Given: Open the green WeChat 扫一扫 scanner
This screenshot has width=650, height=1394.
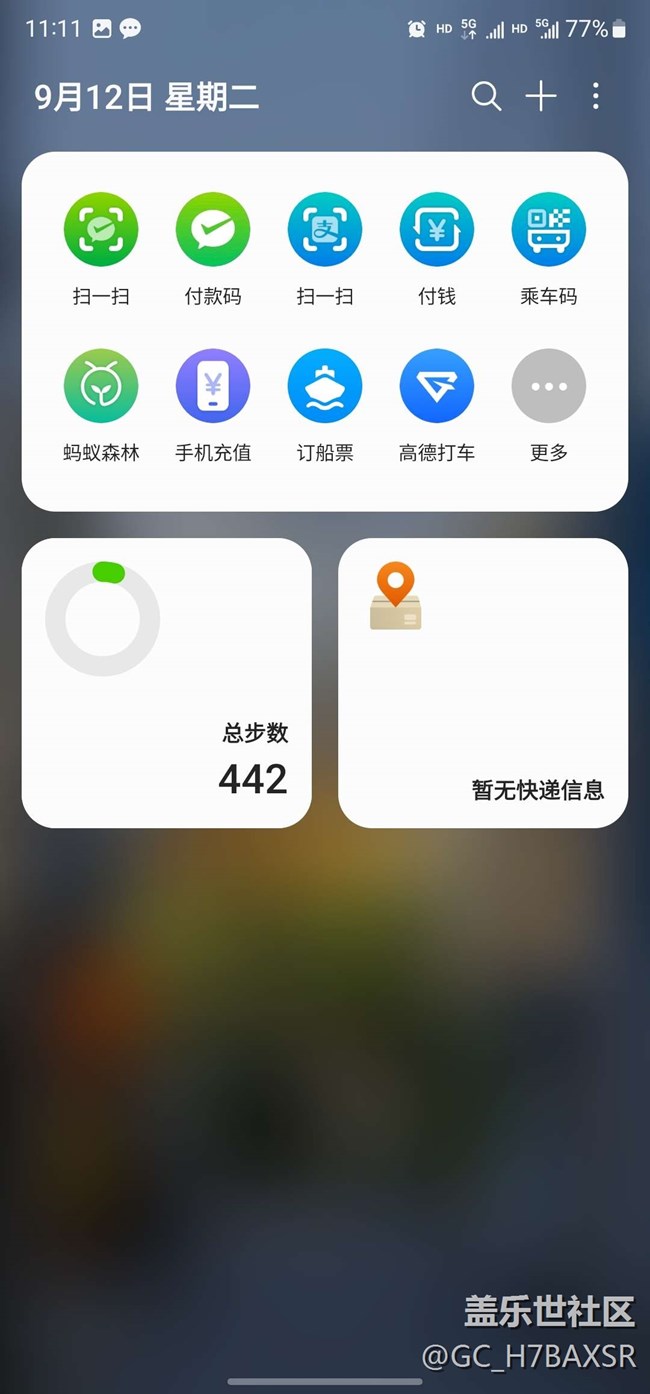Looking at the screenshot, I should click(101, 230).
